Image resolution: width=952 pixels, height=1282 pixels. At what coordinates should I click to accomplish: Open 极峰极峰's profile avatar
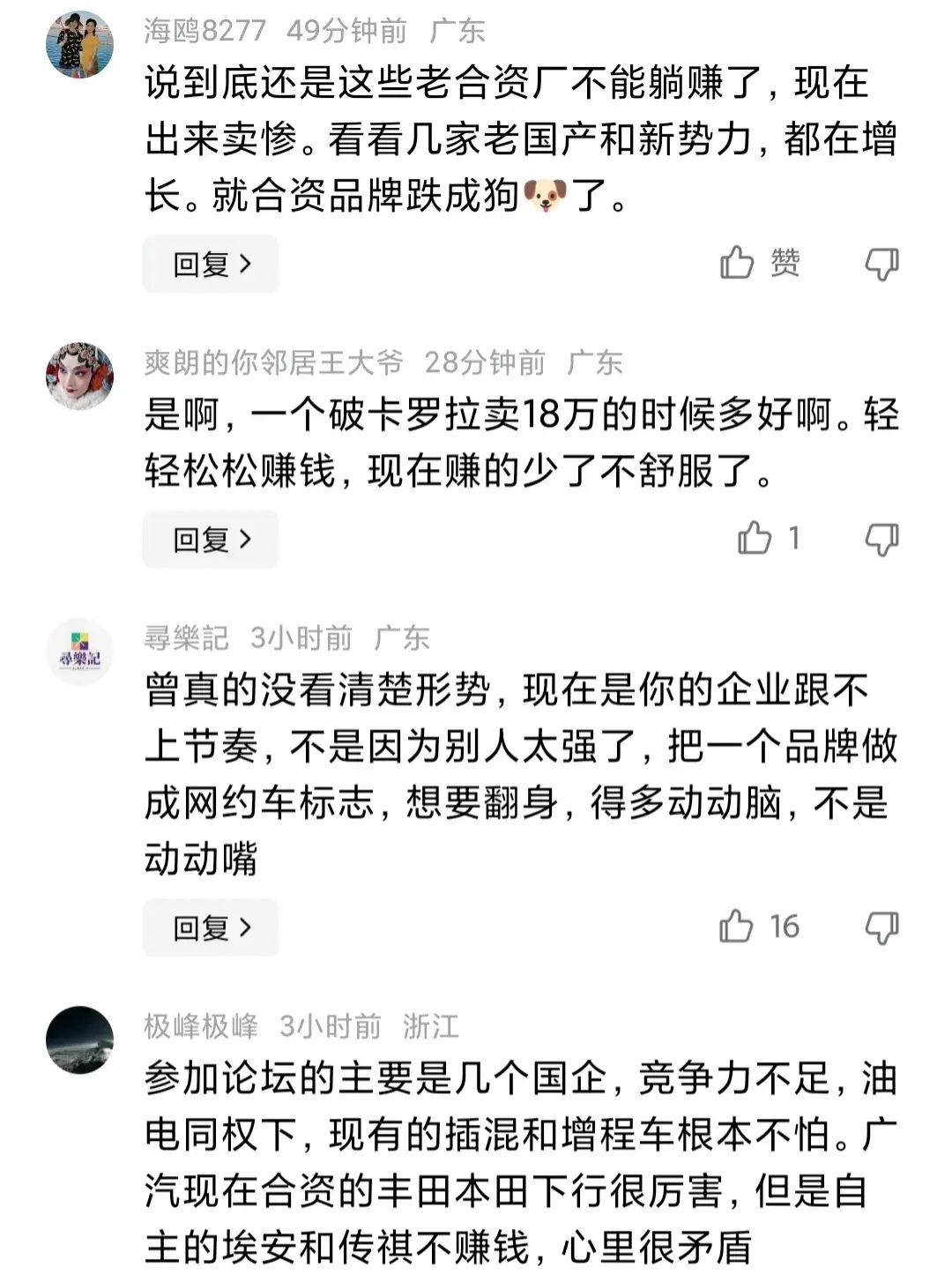(79, 1040)
